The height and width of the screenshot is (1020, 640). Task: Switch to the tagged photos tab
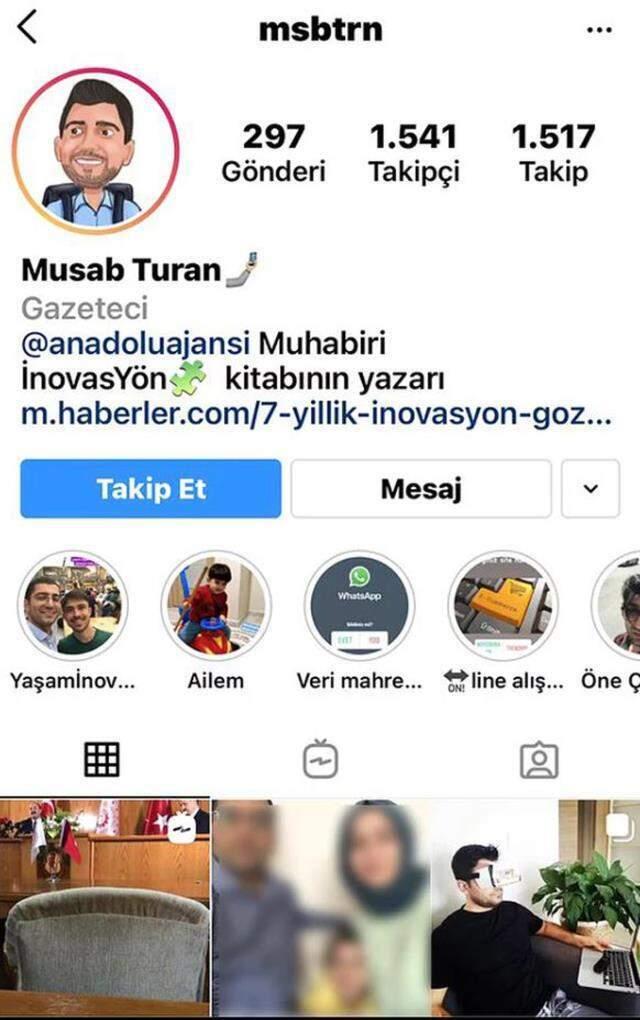pos(539,760)
